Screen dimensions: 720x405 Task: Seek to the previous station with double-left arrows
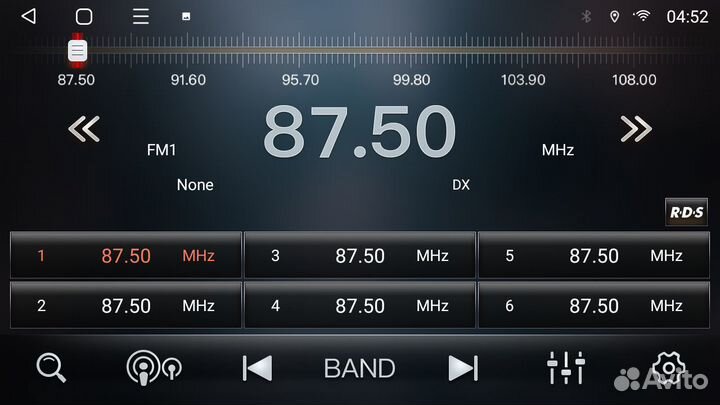pyautogui.click(x=84, y=129)
